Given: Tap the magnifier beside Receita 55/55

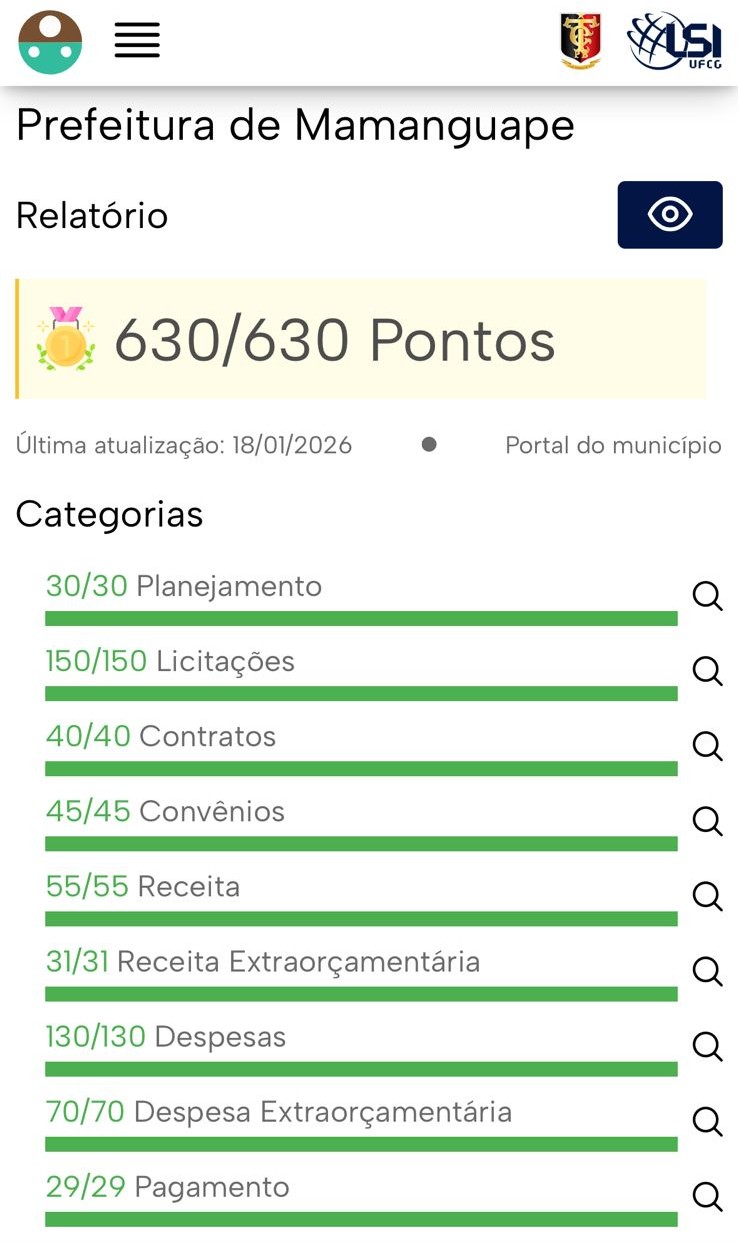Looking at the screenshot, I should (x=707, y=896).
